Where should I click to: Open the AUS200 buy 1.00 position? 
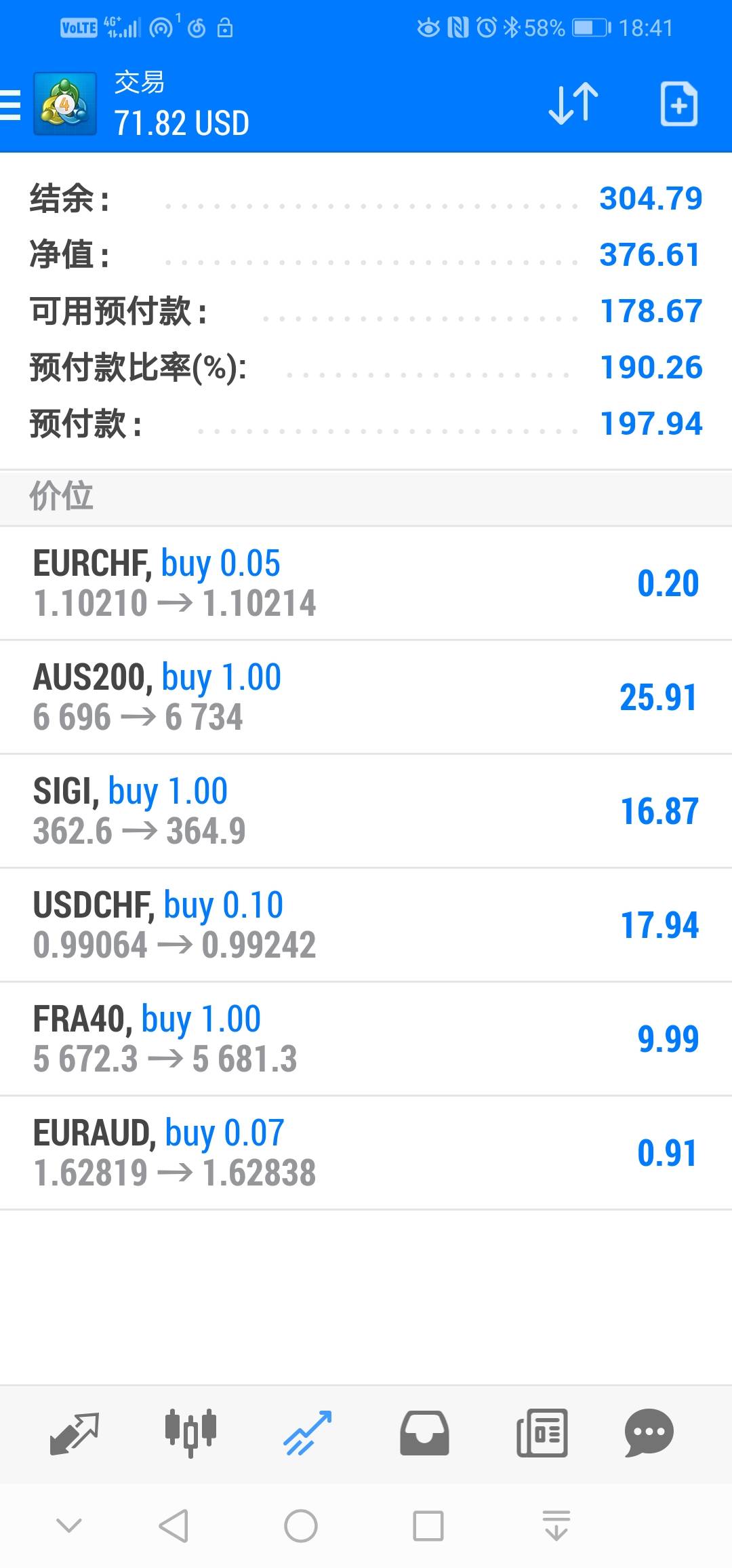pos(366,697)
